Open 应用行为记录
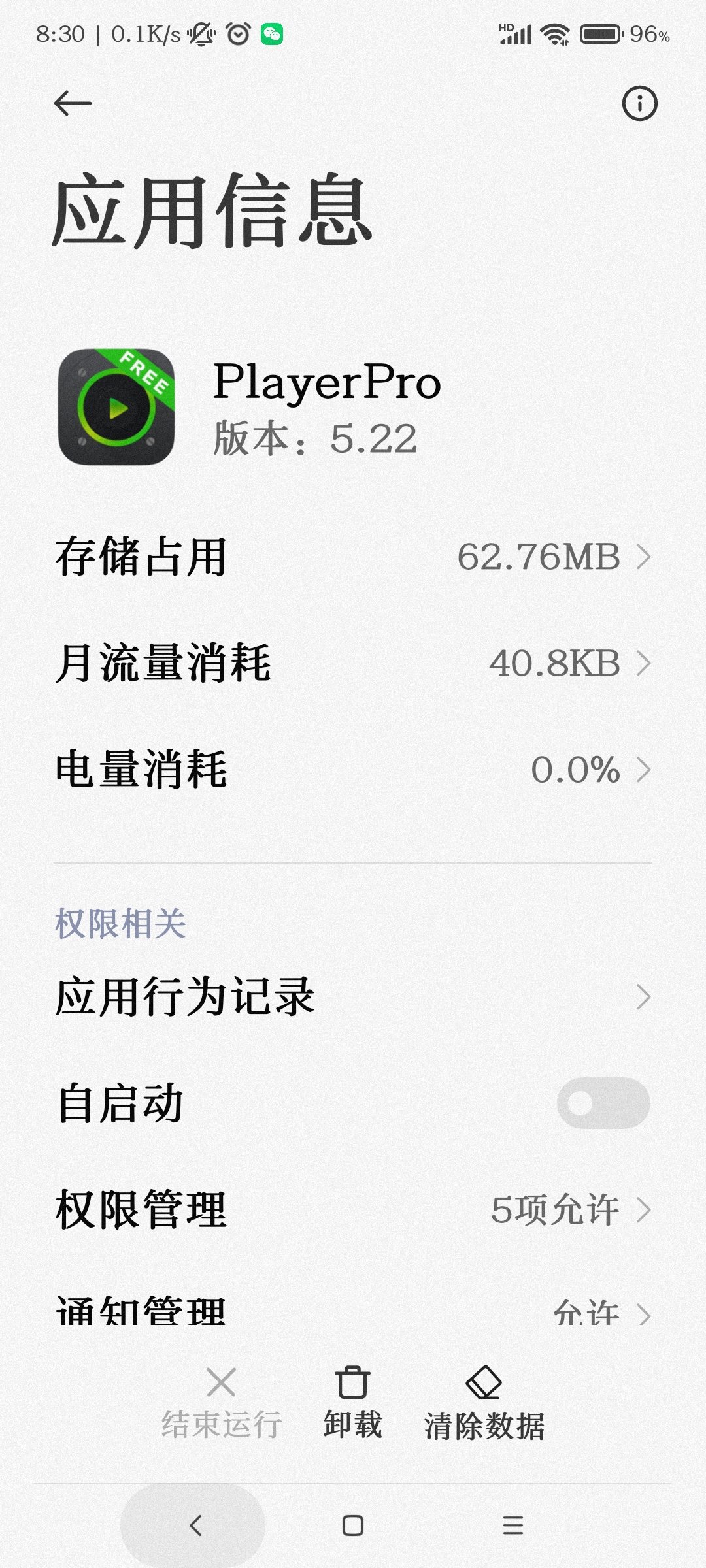Viewport: 706px width, 1568px height. pyautogui.click(x=353, y=997)
